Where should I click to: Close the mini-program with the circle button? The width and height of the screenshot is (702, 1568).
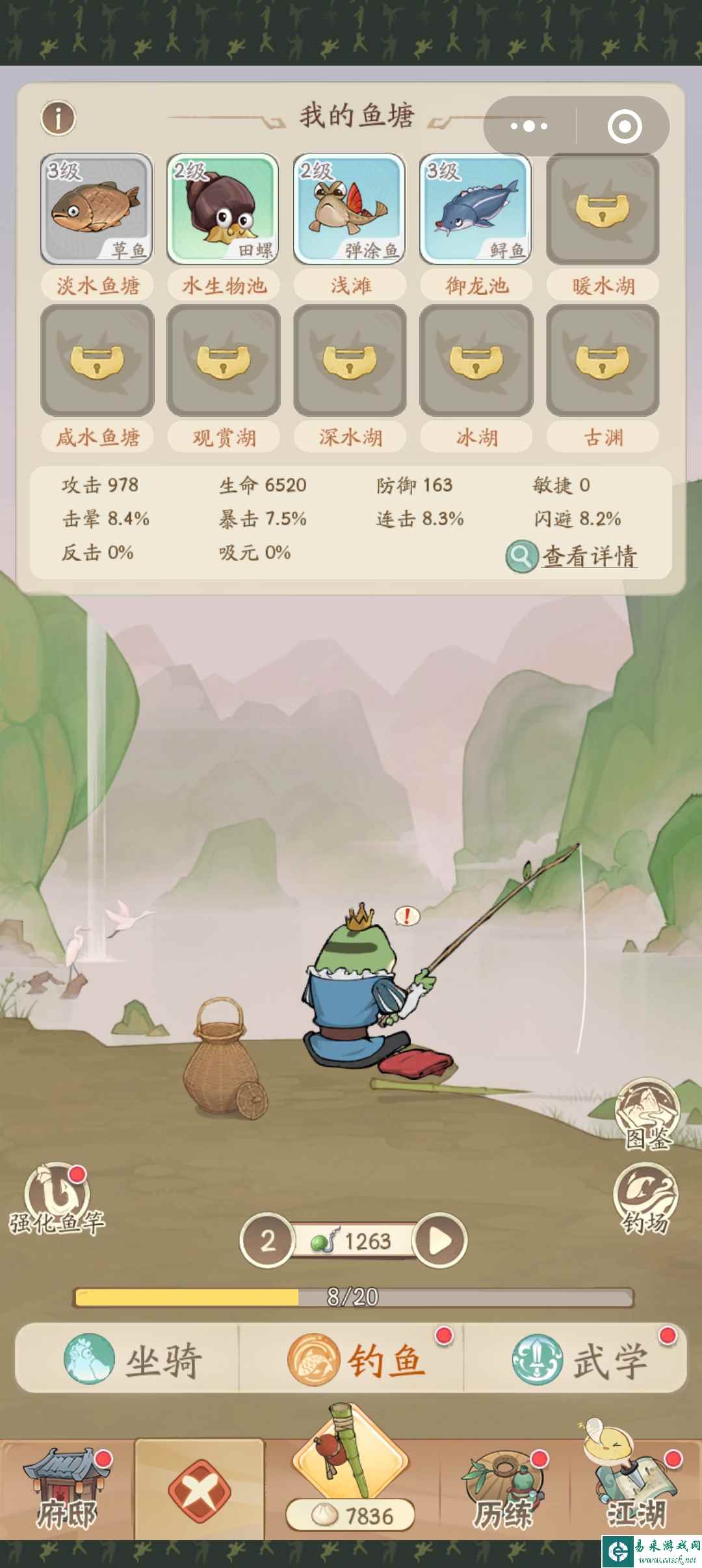coord(625,126)
